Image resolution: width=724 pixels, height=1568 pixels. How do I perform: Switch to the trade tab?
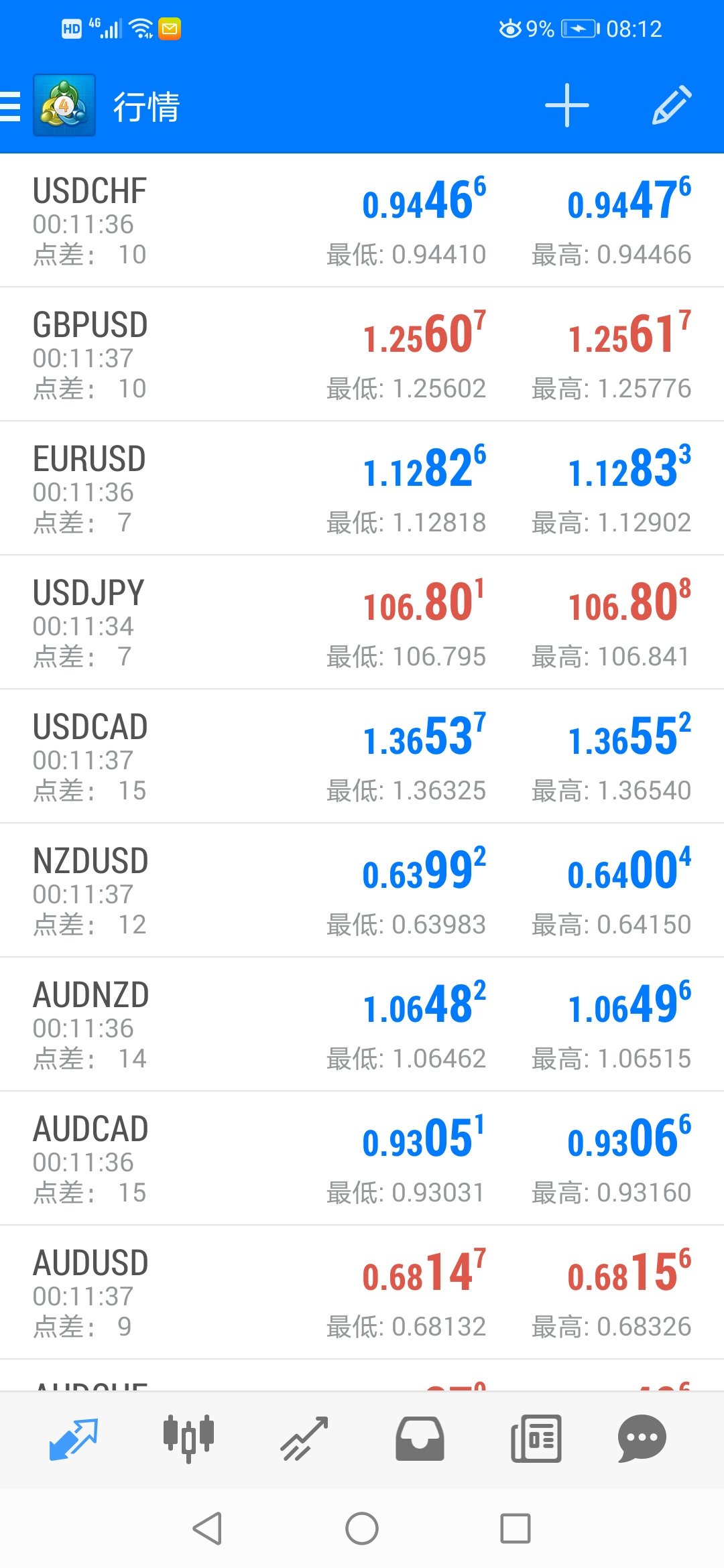point(304,1438)
